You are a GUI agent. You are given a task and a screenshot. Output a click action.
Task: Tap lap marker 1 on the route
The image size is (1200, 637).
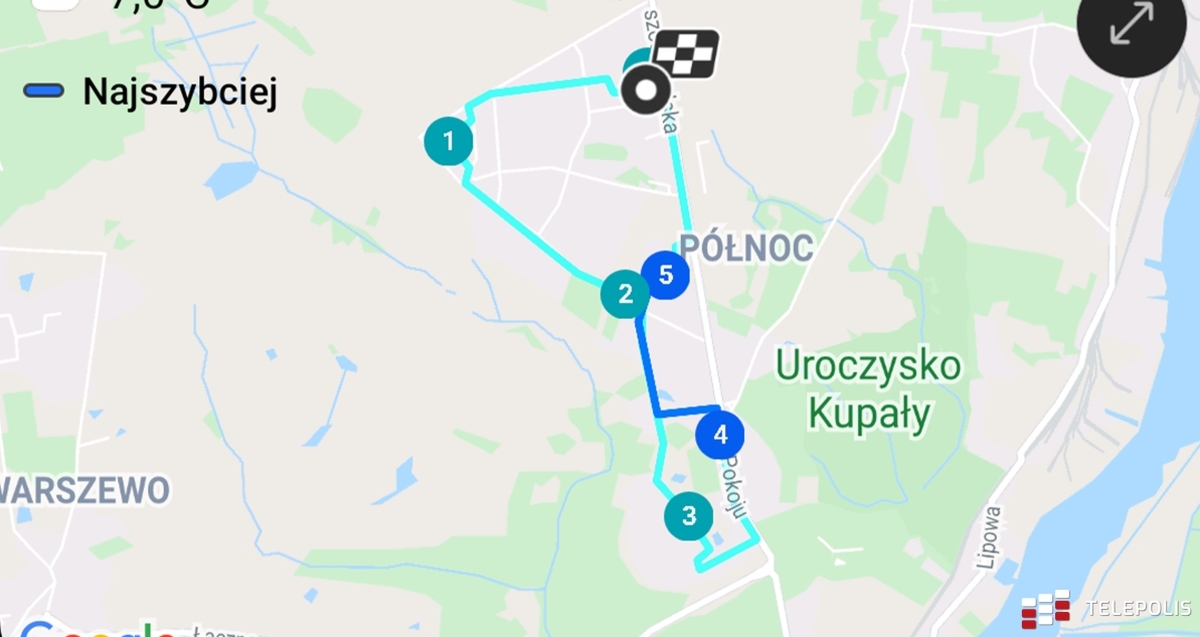[x=449, y=141]
